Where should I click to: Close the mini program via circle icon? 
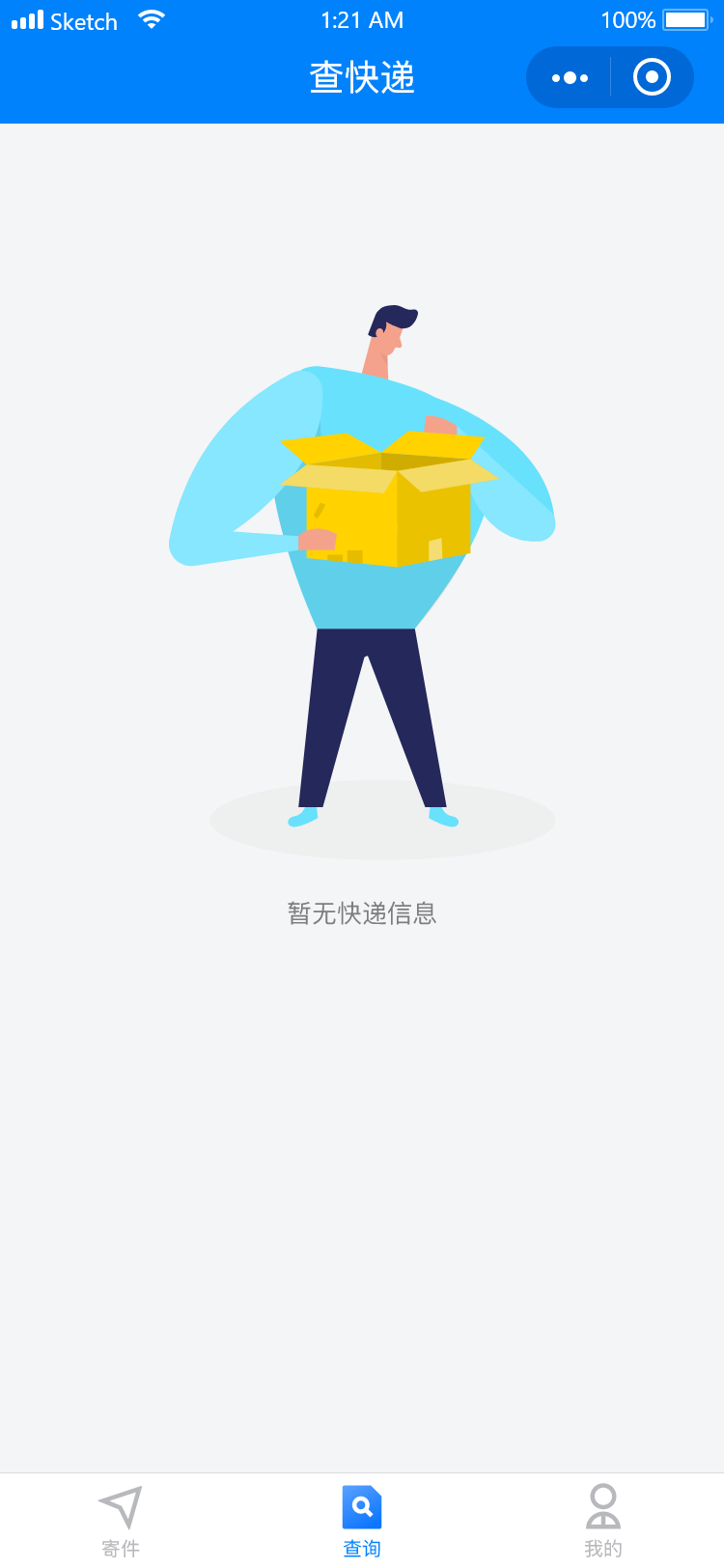pyautogui.click(x=652, y=77)
